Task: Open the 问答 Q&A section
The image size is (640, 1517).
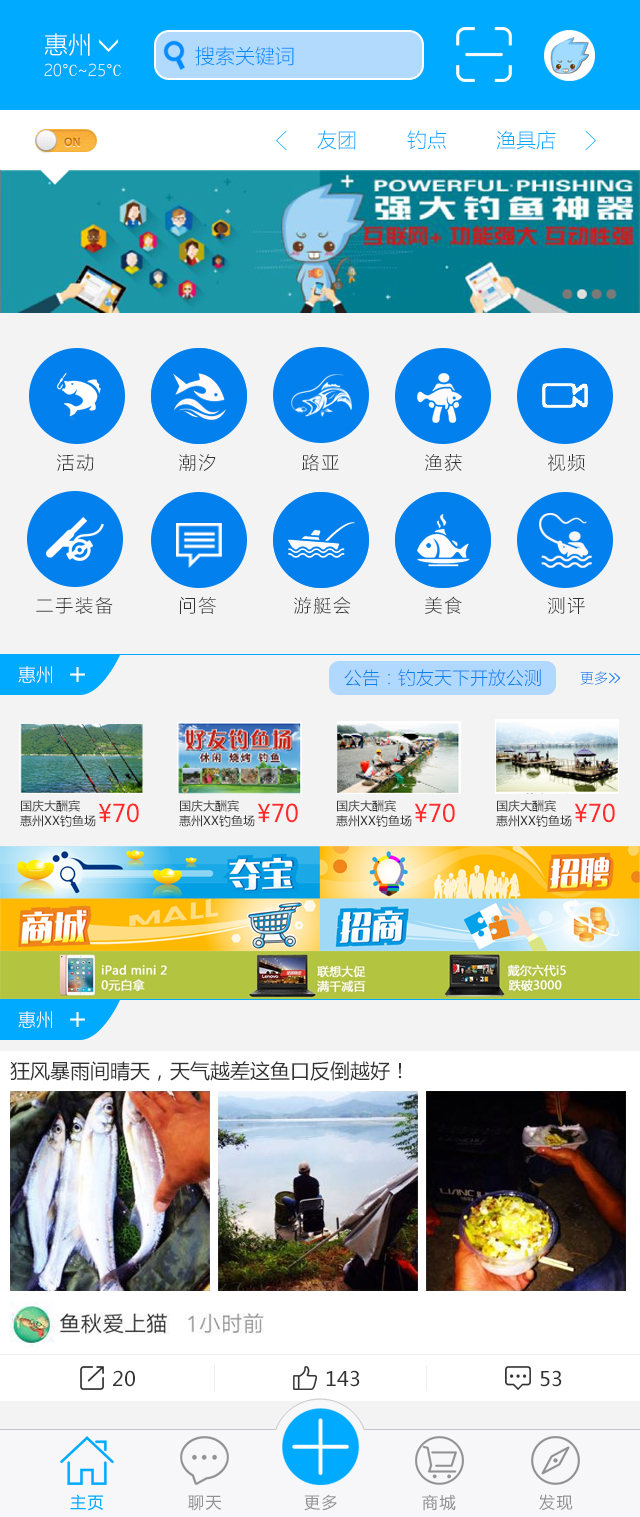Action: coord(198,540)
